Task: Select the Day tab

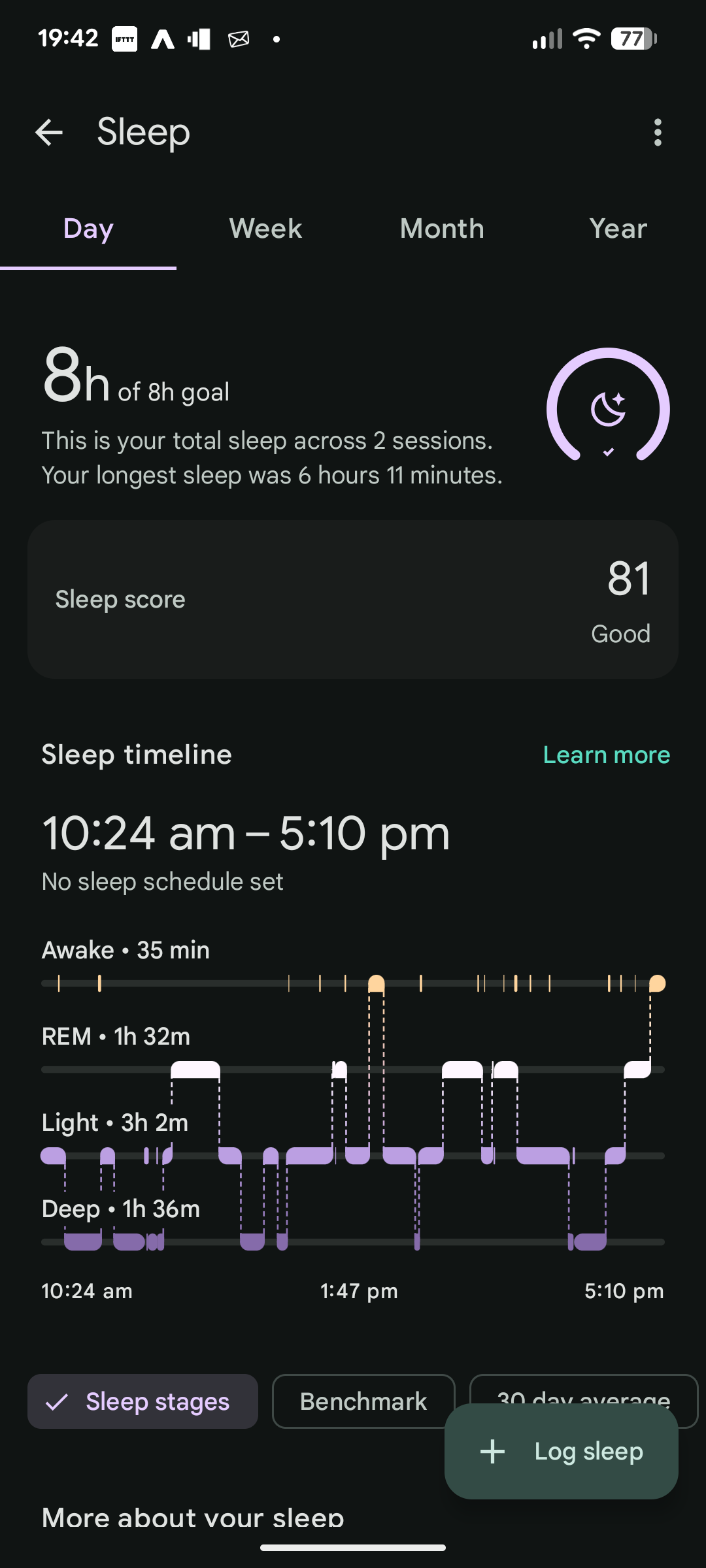Action: point(88,229)
